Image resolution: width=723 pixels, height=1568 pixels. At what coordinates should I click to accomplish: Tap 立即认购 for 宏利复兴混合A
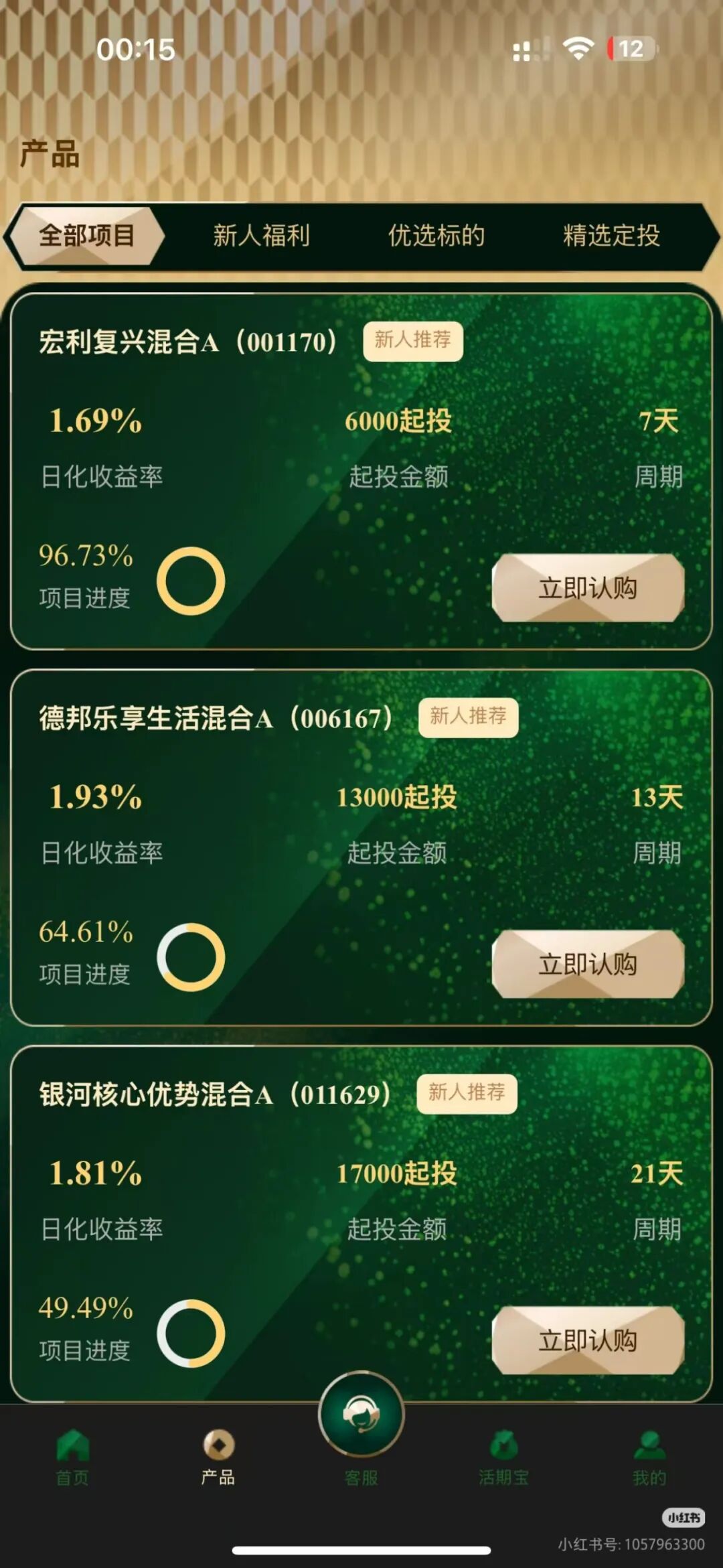click(588, 588)
